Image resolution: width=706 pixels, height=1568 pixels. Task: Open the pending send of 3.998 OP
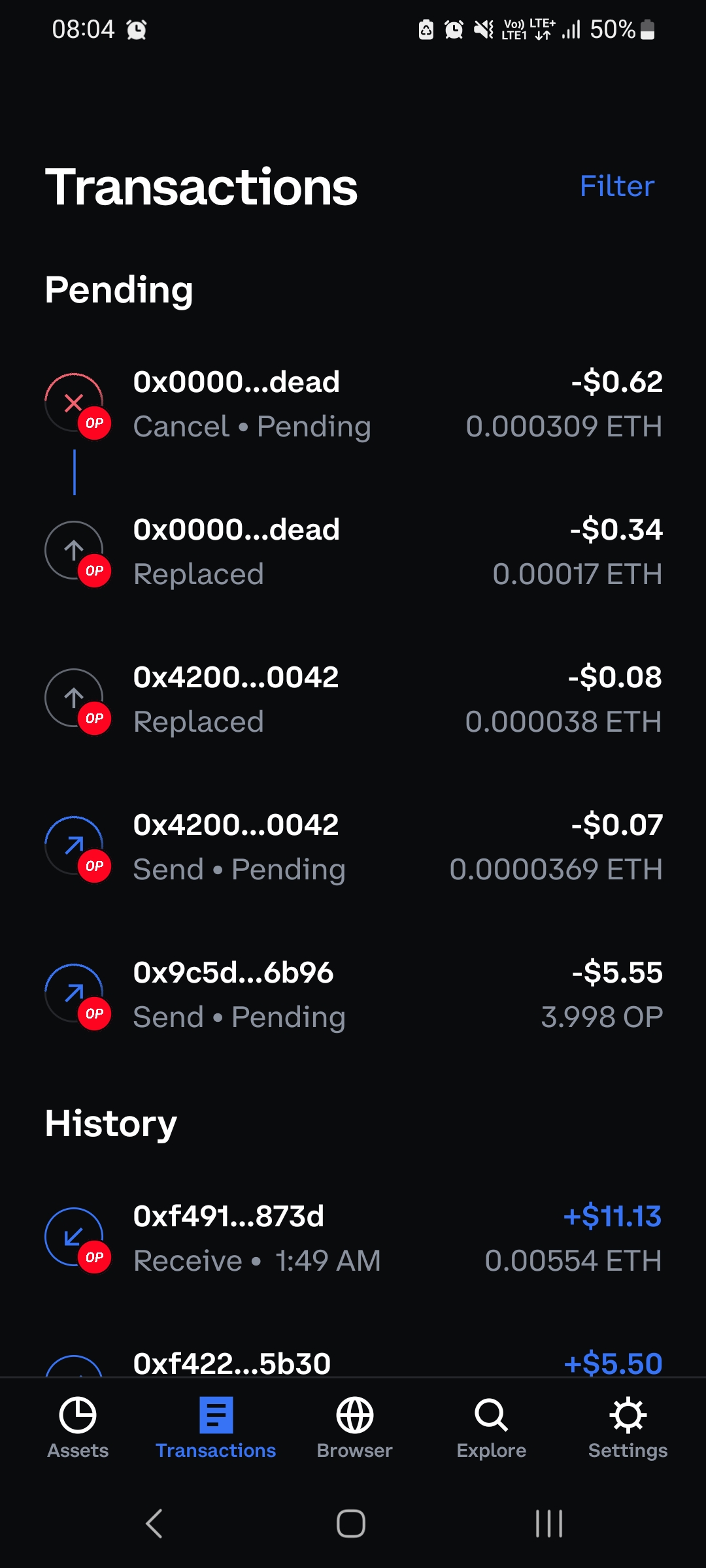(x=353, y=995)
